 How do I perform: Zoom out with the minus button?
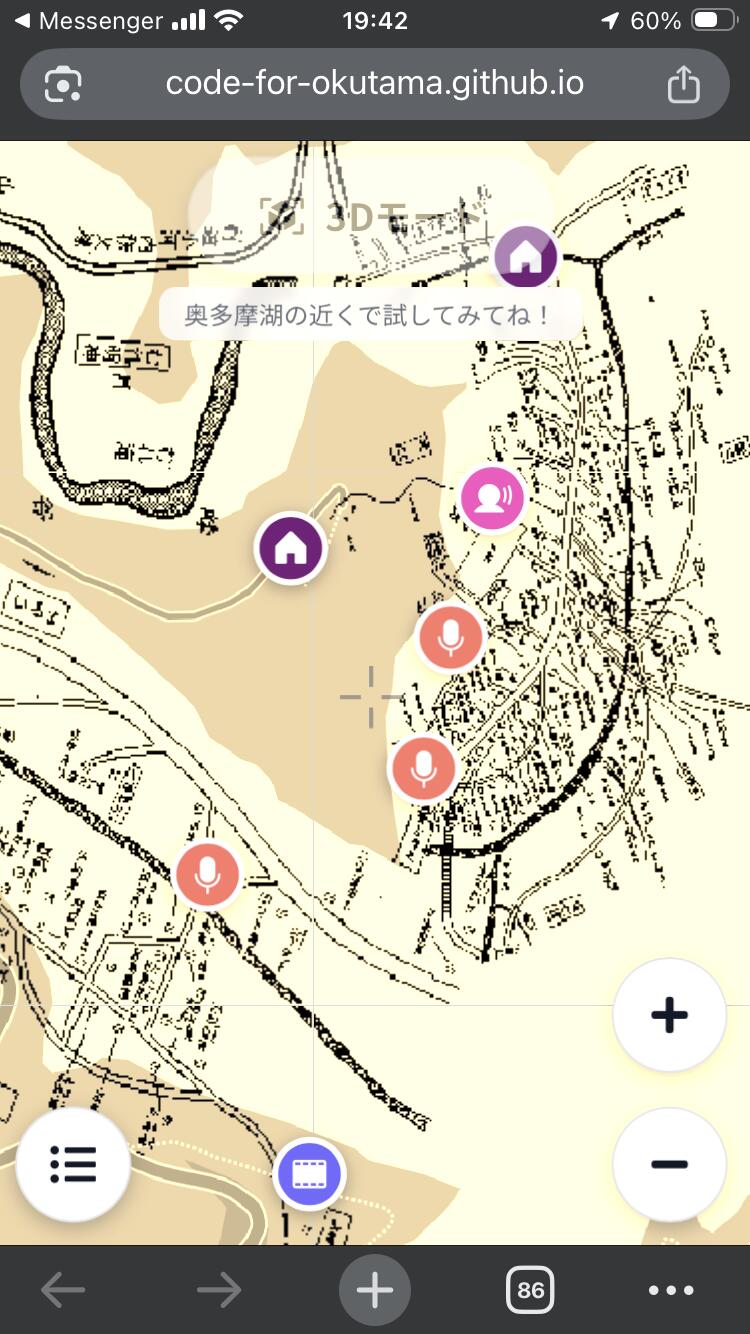point(668,1165)
